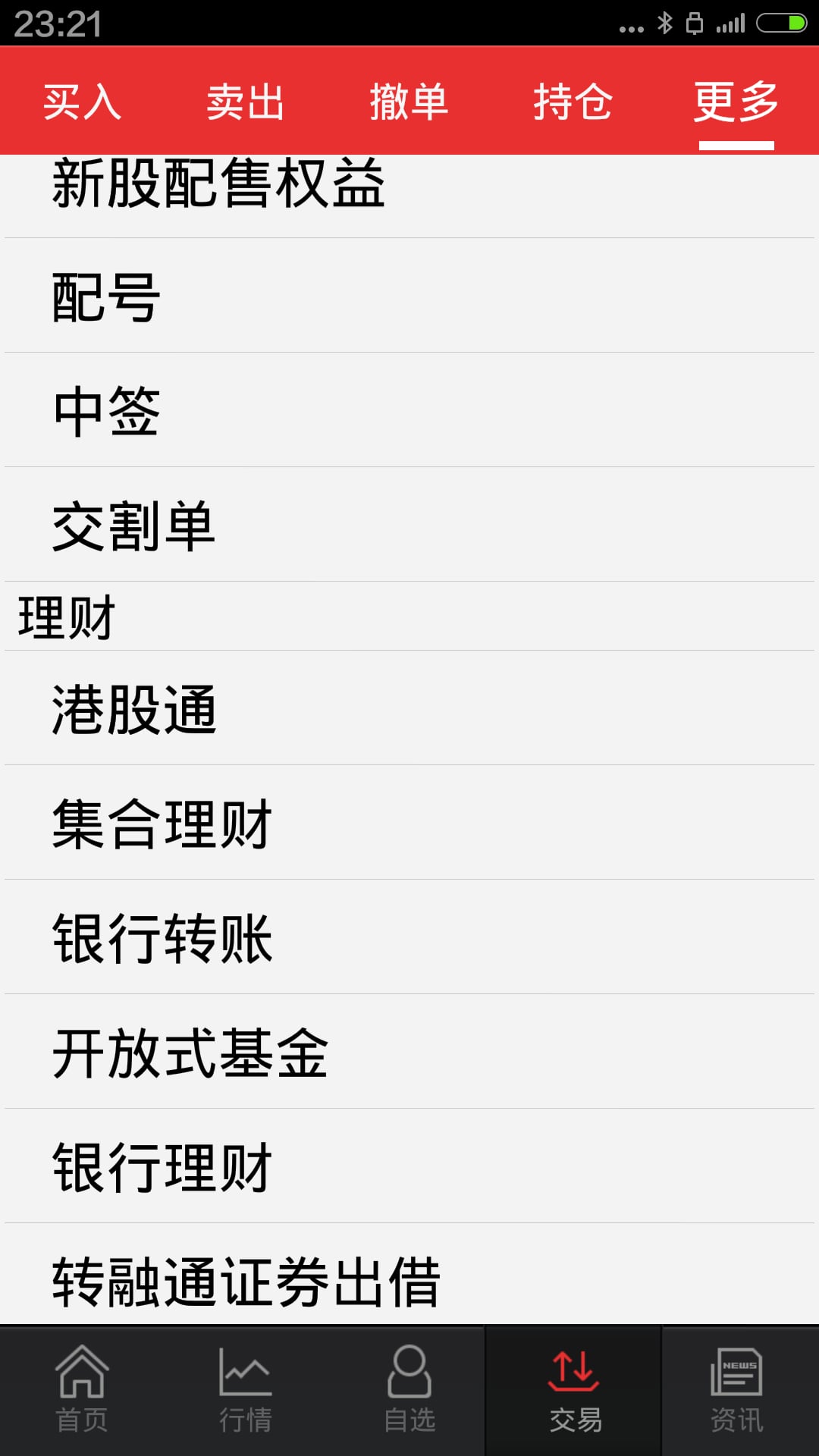Screen dimensions: 819x1456
Task: Open 银行理财
Action: click(409, 1167)
